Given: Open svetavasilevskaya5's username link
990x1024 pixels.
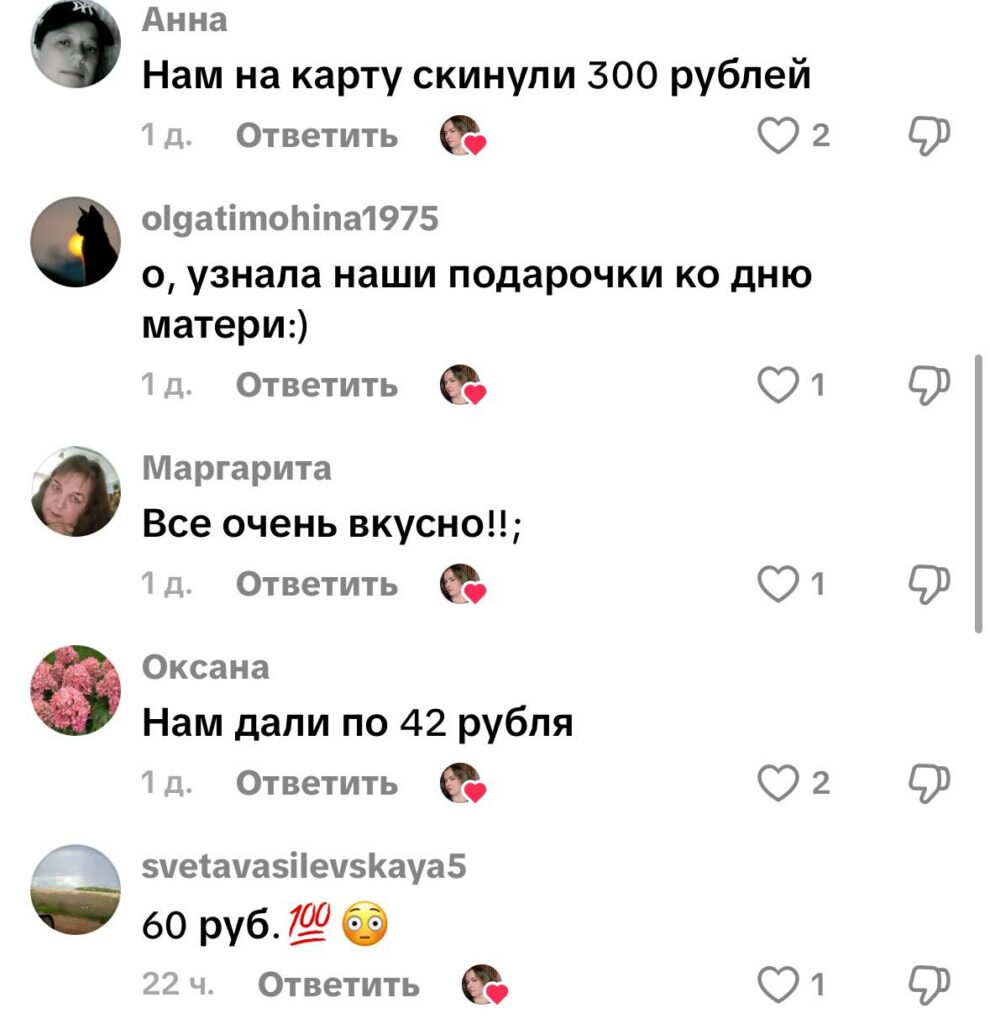Looking at the screenshot, I should point(304,867).
